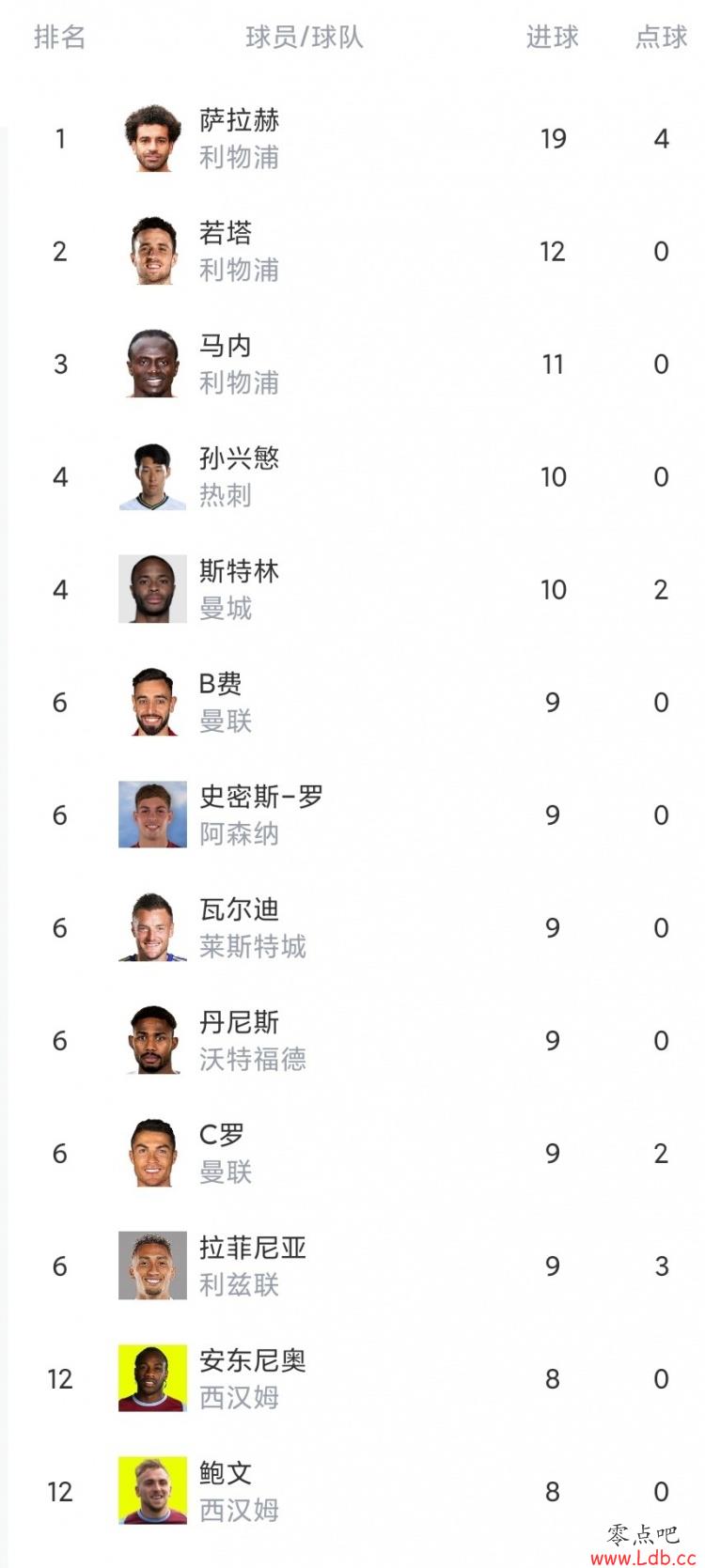View 鲍文's player details
The height and width of the screenshot is (1568, 705).
click(352, 1491)
